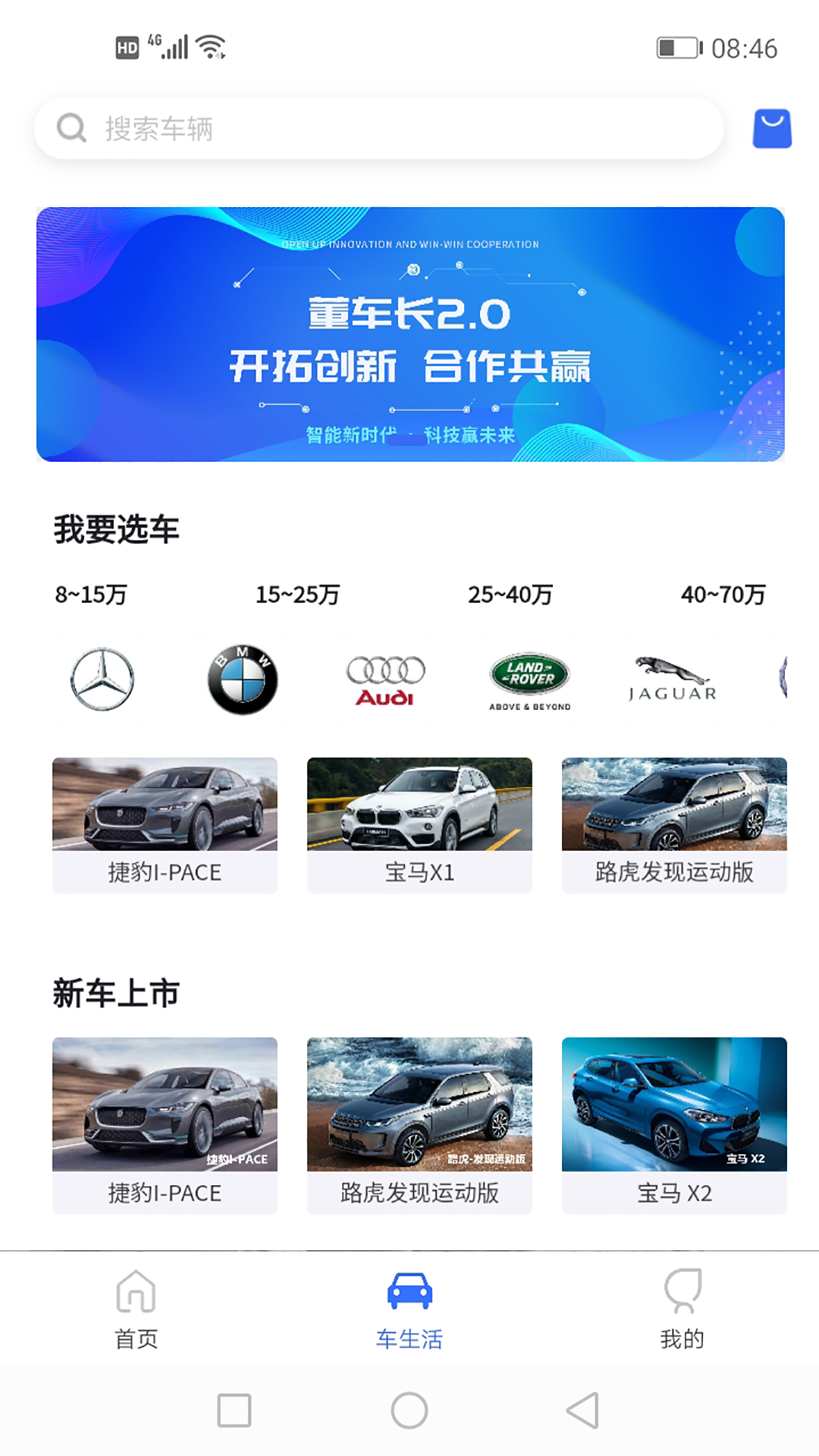This screenshot has height=1456, width=819.
Task: Select the 15~25万 price range
Action: (x=297, y=595)
